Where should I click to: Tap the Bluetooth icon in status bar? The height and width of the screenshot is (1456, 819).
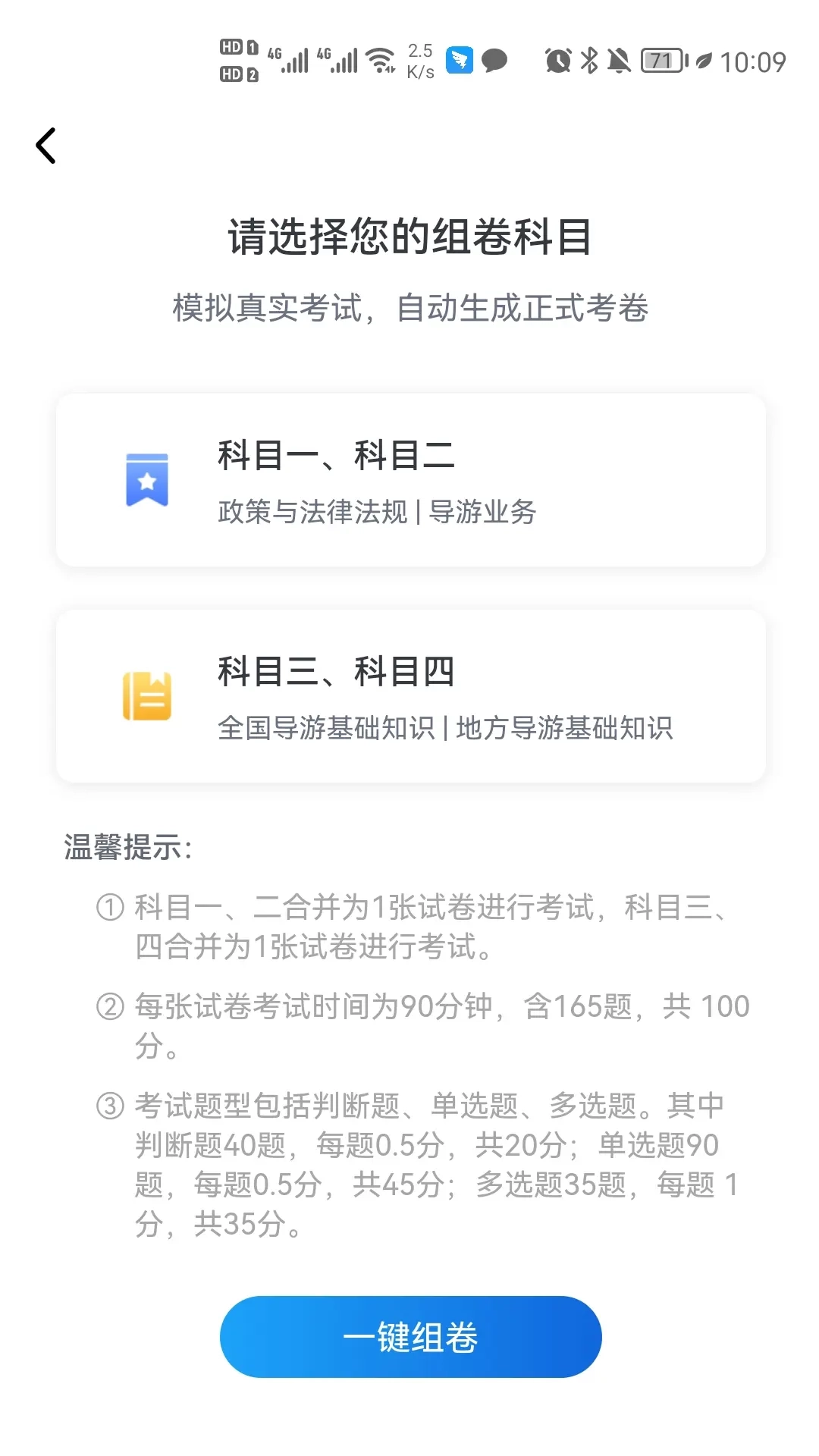(x=589, y=60)
